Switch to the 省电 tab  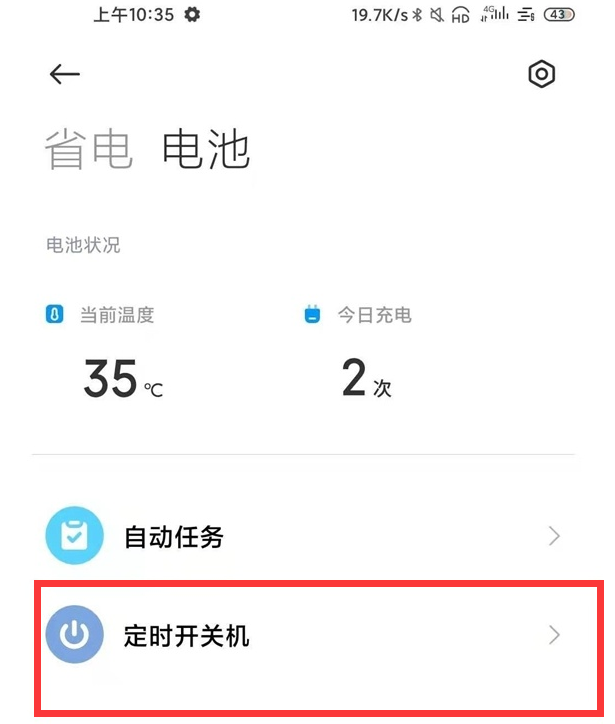click(x=89, y=151)
